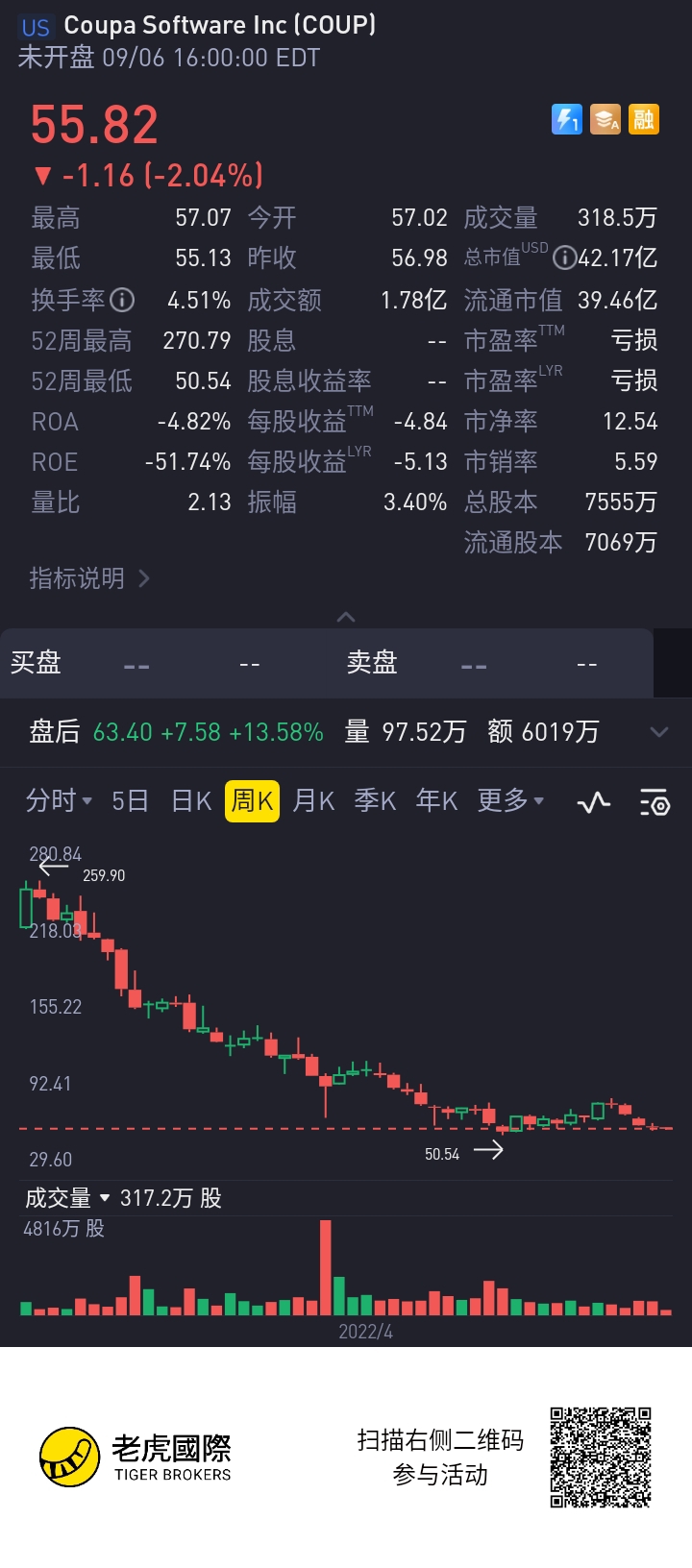Open the chart indicator line icon
Viewport: 692px width, 1568px height.
coord(594,802)
